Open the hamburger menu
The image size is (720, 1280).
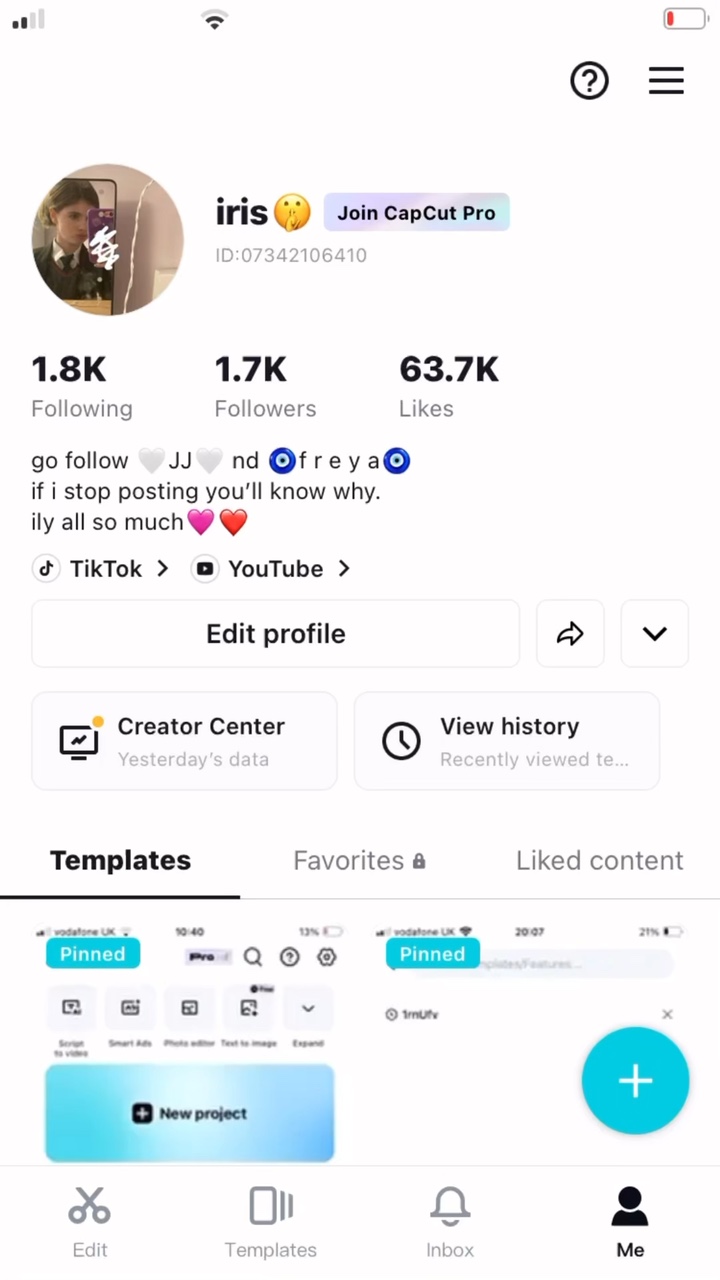[x=666, y=81]
